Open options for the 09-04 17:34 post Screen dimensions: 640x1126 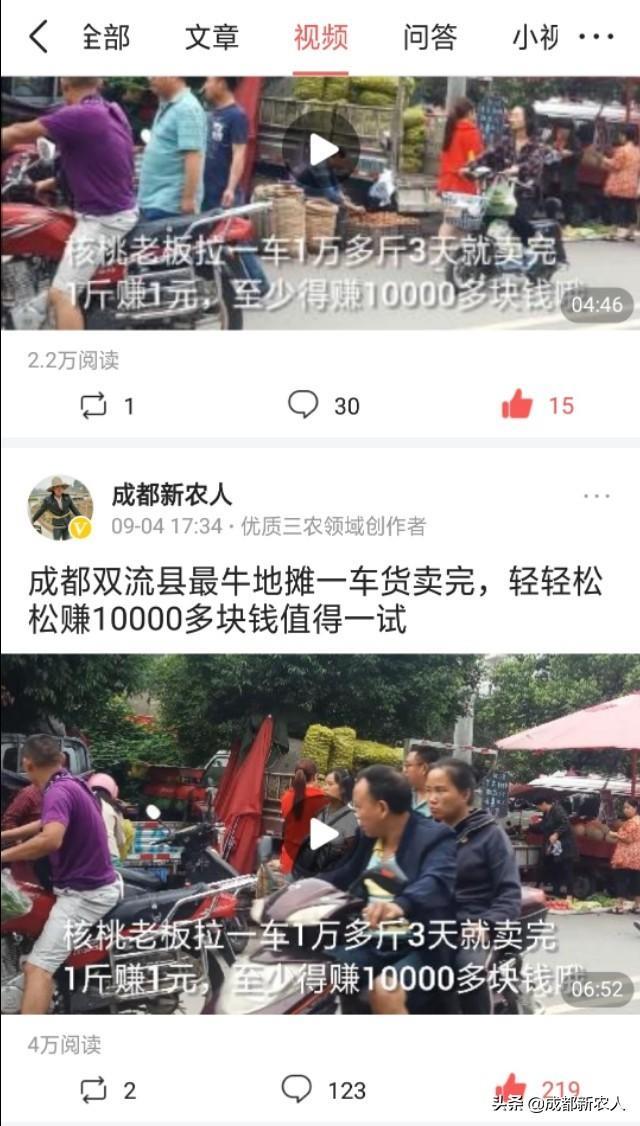(x=596, y=497)
